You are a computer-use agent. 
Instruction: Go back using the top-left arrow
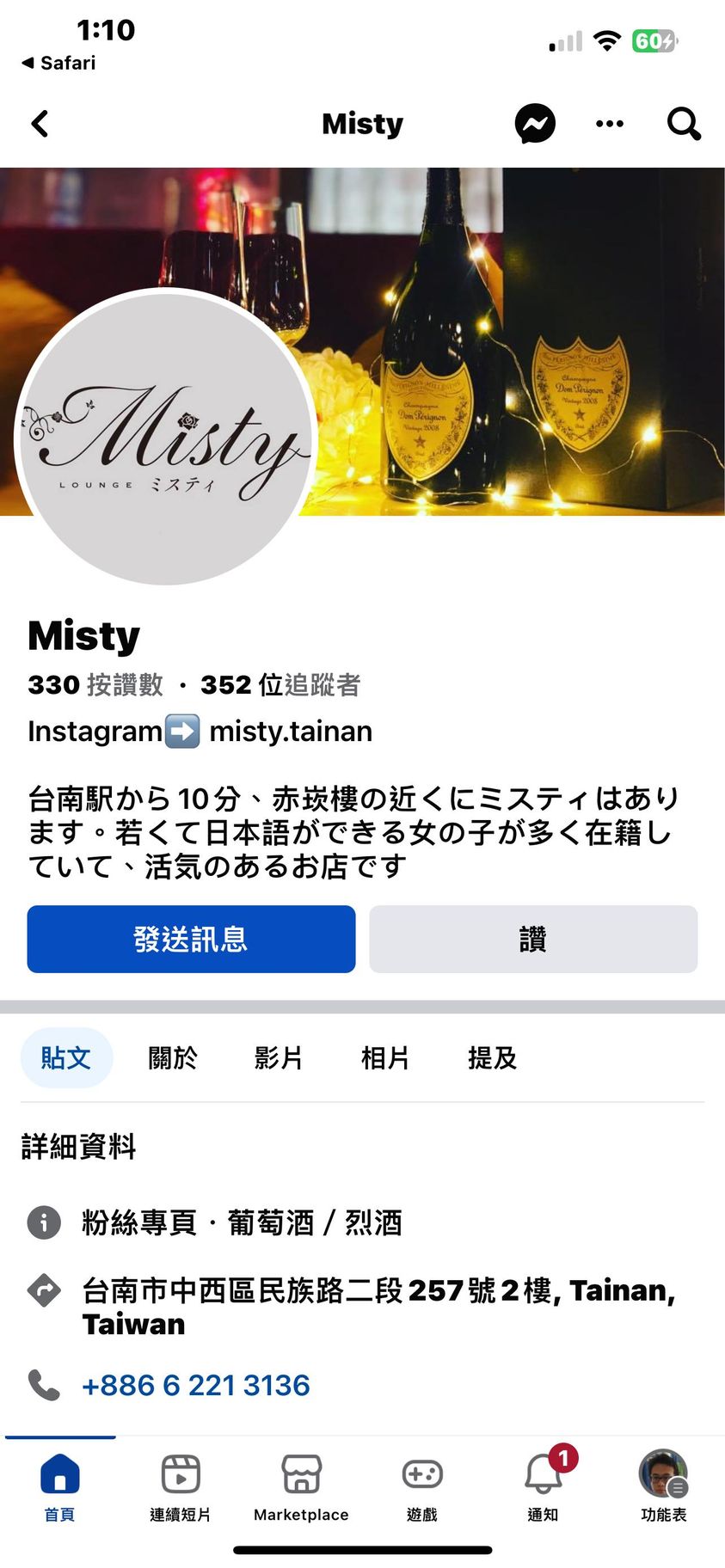point(40,124)
